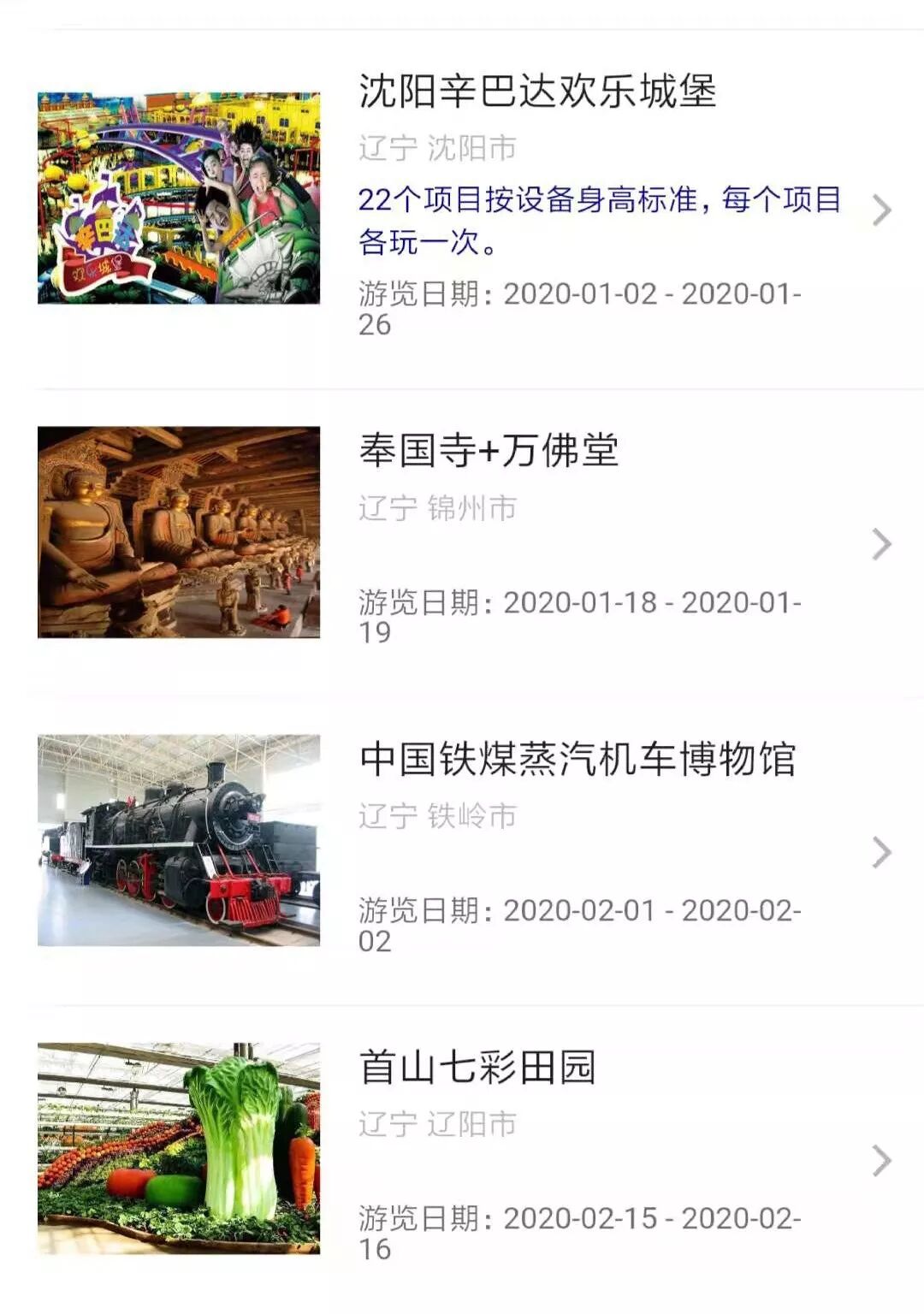Open 奉国寺+万佛堂 listing
Screen dimensions: 924x1314
coord(489,451)
